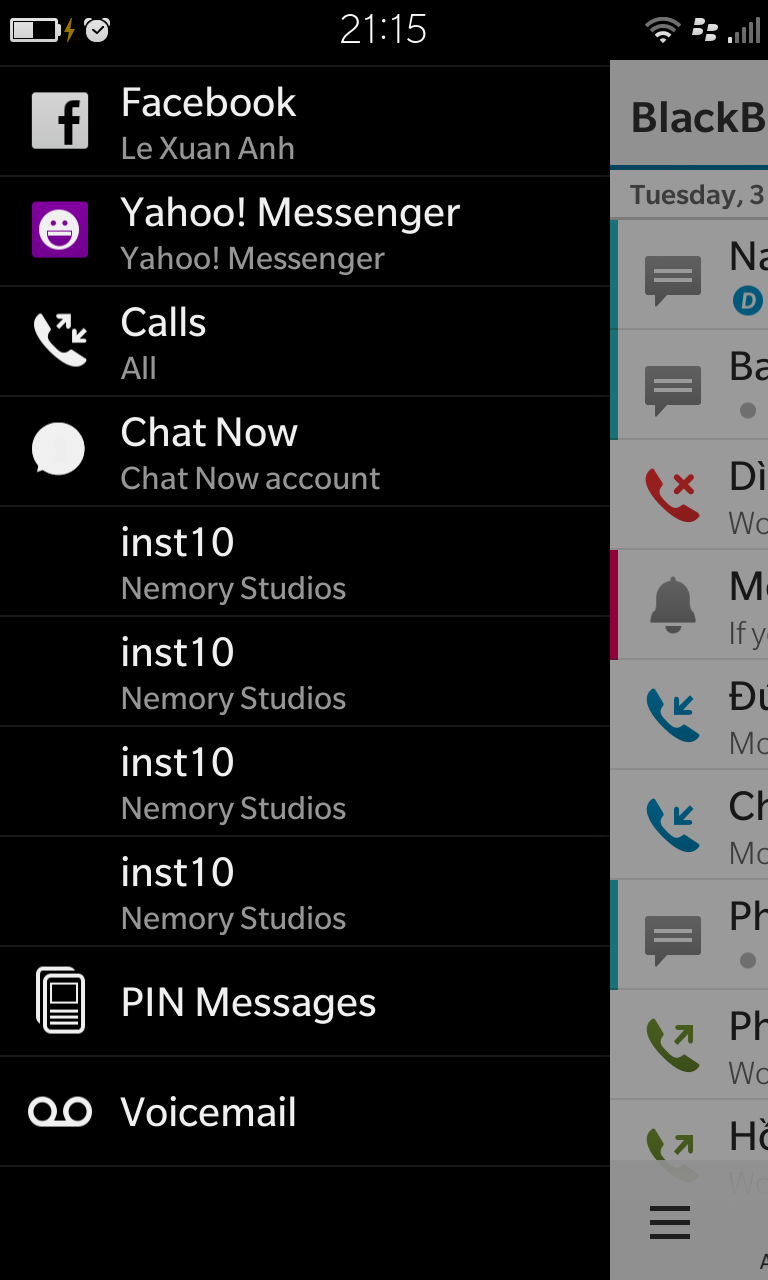Open the Chat Now account

tap(304, 452)
